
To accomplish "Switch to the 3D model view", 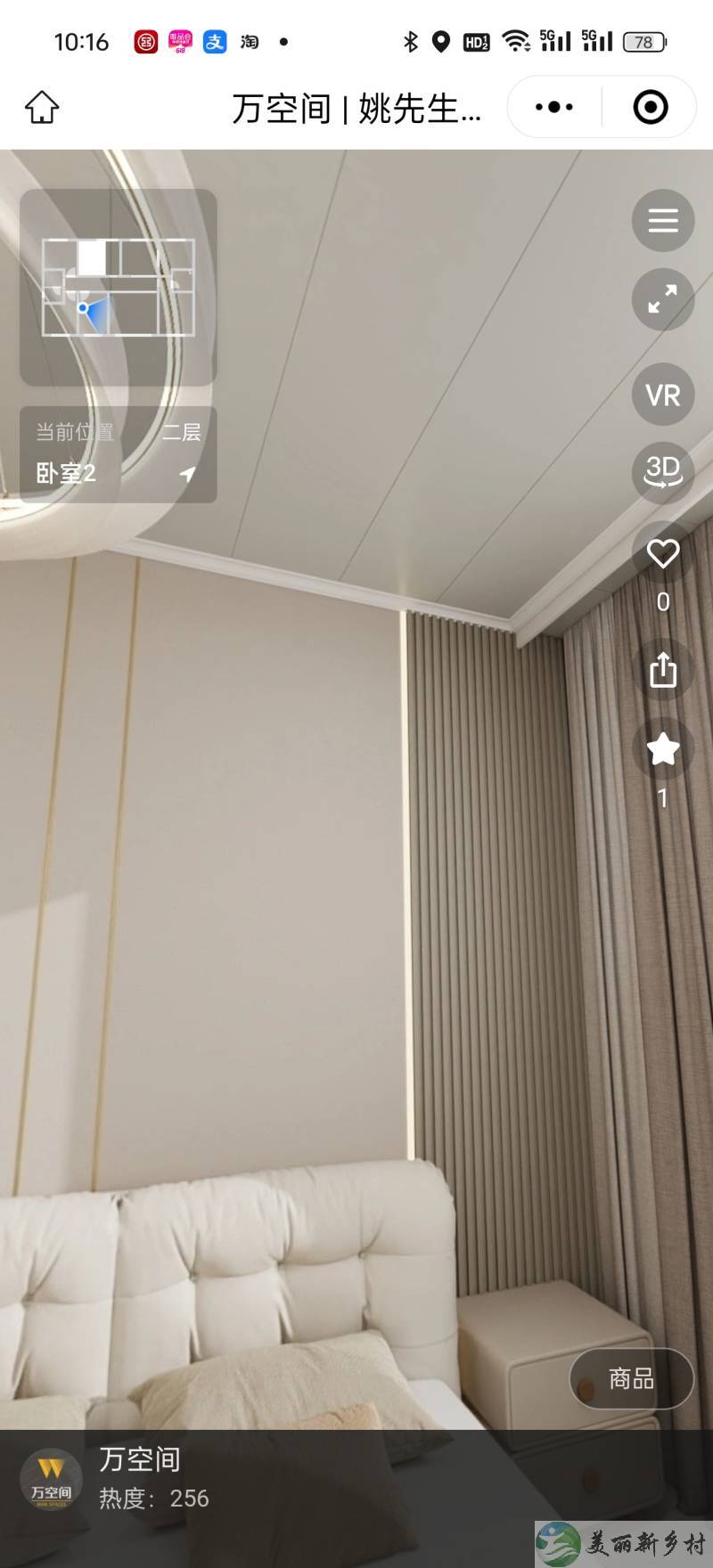I will (x=662, y=471).
